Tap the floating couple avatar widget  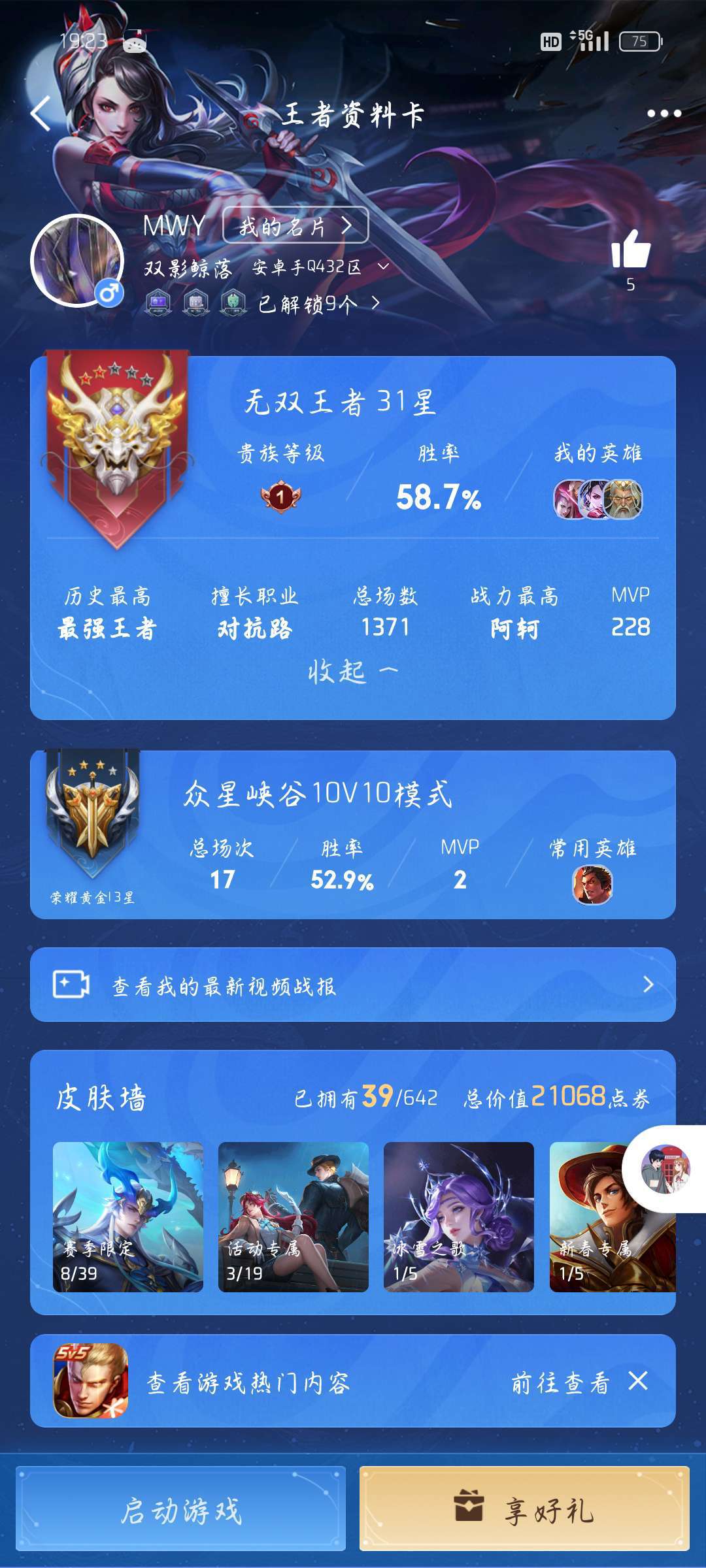coord(666,1169)
